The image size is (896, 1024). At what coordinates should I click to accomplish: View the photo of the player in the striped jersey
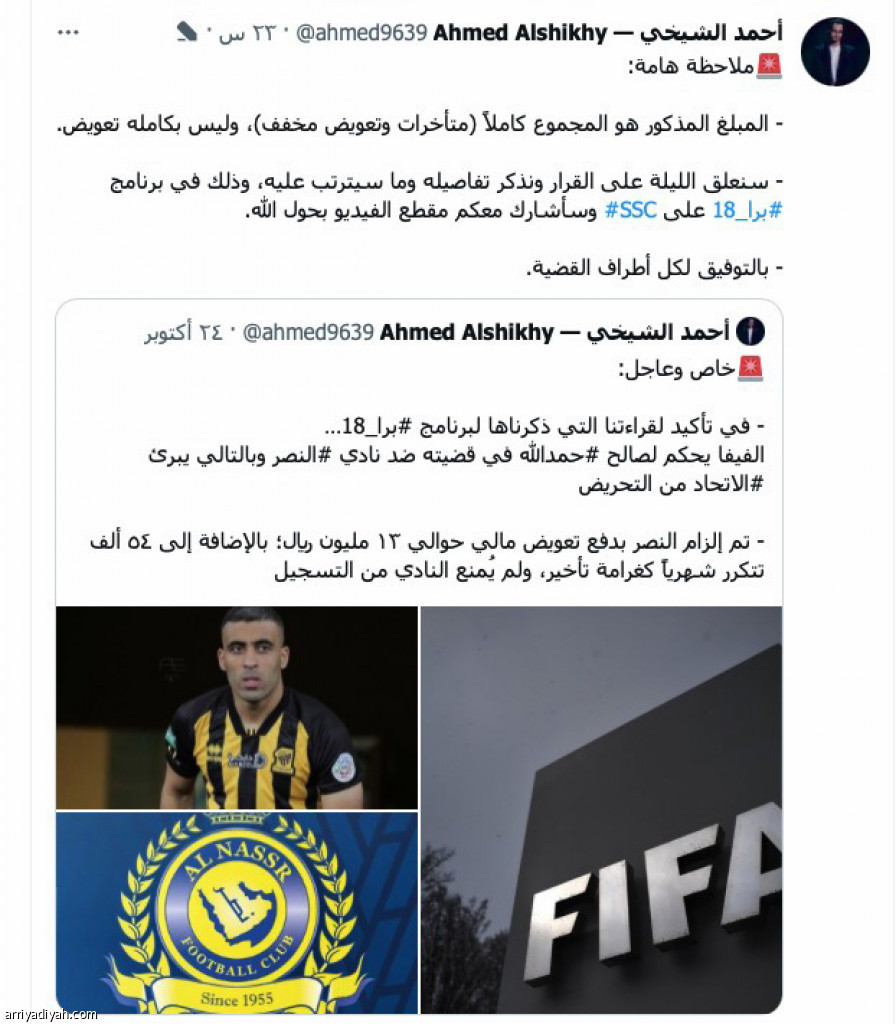click(x=237, y=706)
